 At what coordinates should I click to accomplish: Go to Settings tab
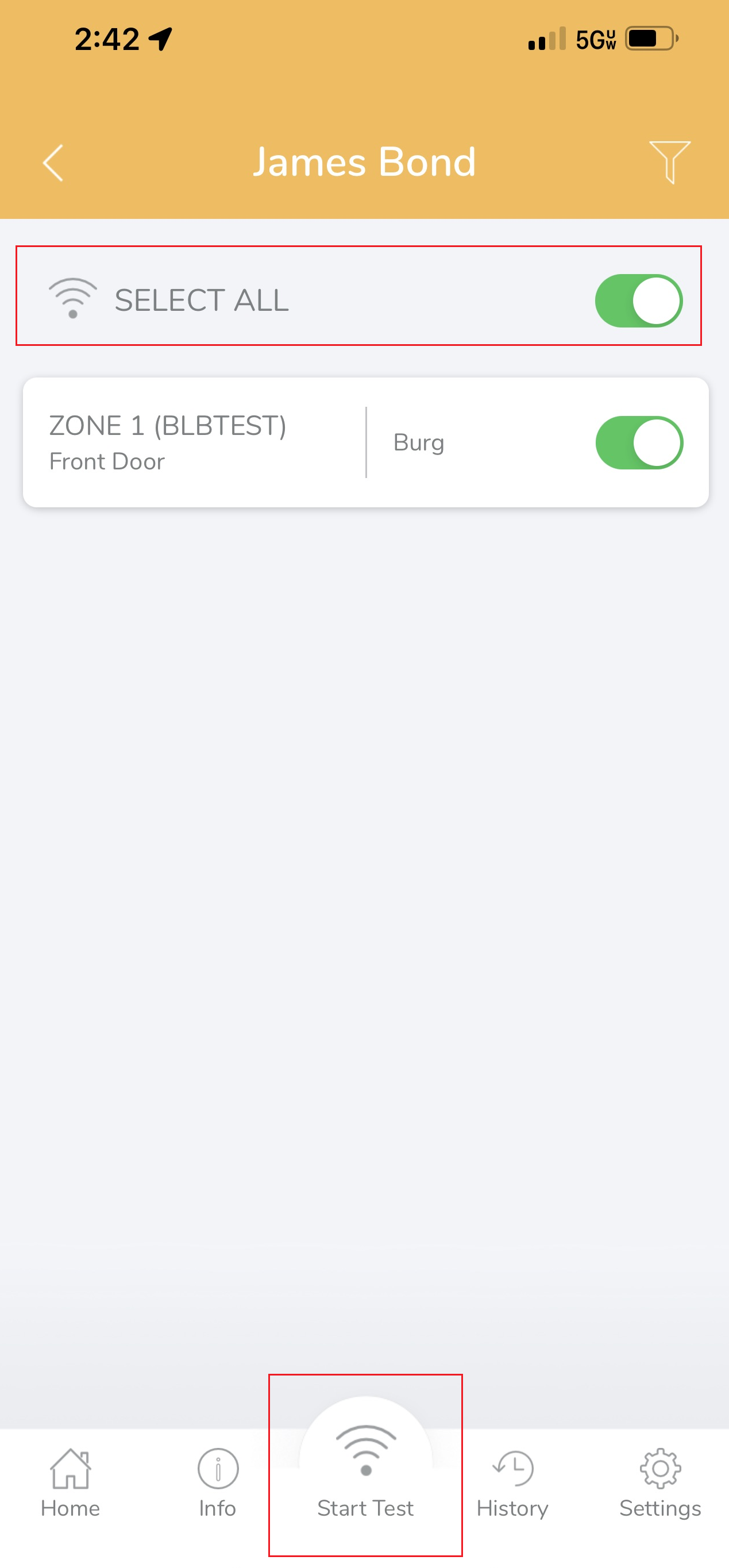(x=660, y=1483)
